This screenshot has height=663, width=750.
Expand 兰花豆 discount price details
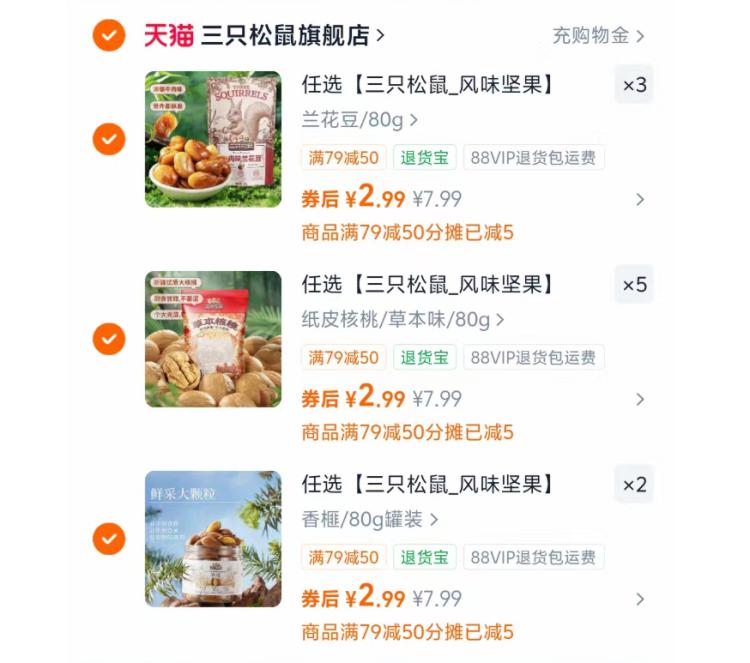pos(640,199)
